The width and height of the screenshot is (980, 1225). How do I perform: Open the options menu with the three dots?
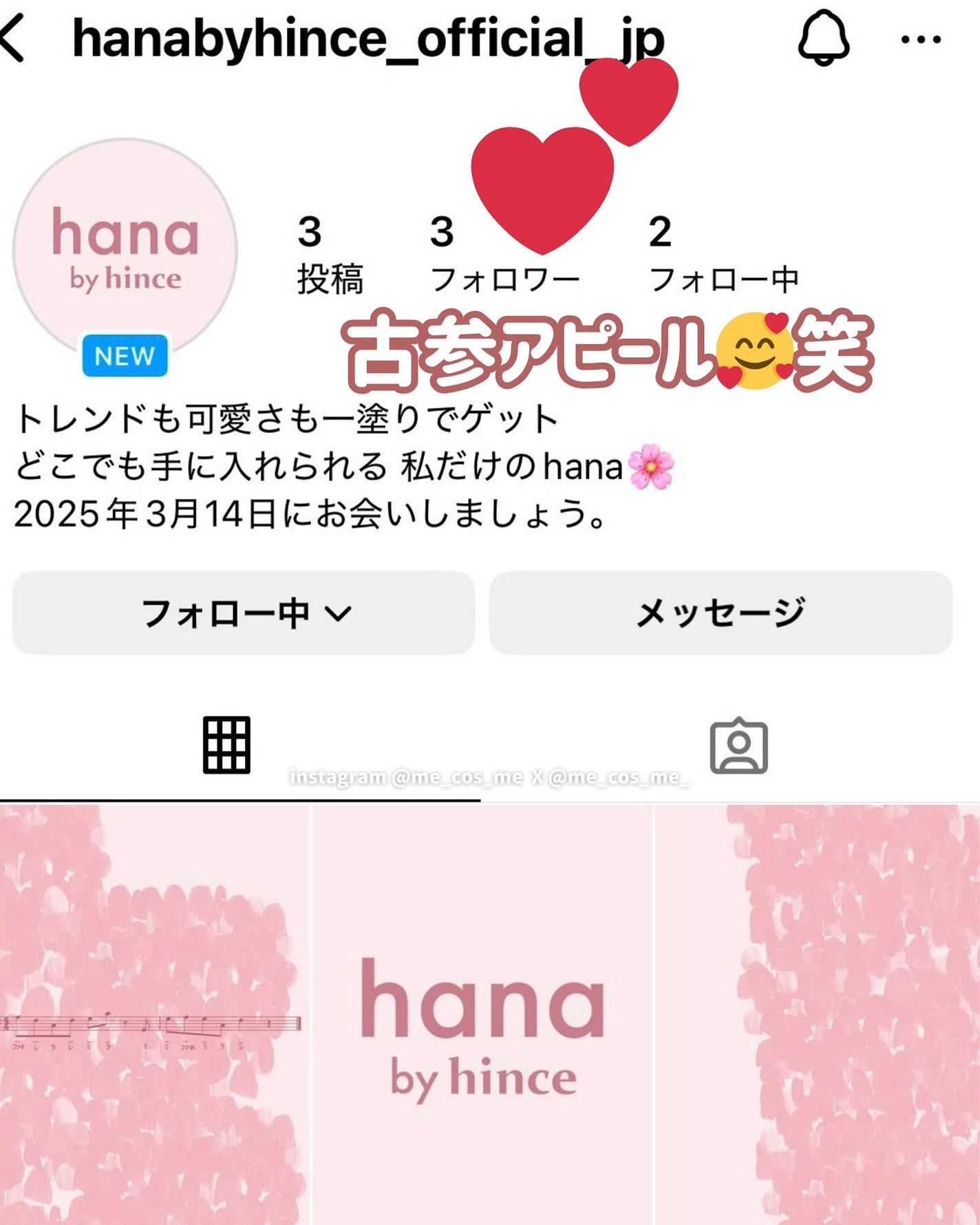point(920,38)
